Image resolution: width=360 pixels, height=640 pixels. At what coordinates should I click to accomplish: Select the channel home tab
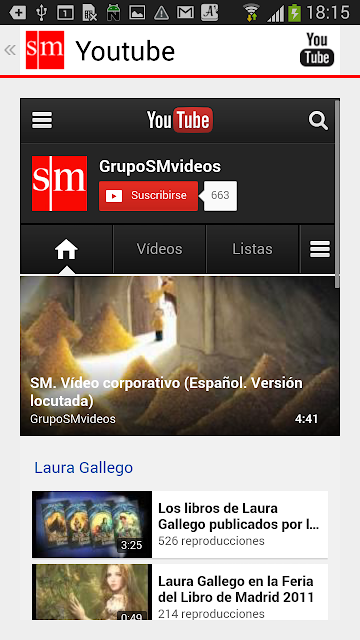(67, 249)
